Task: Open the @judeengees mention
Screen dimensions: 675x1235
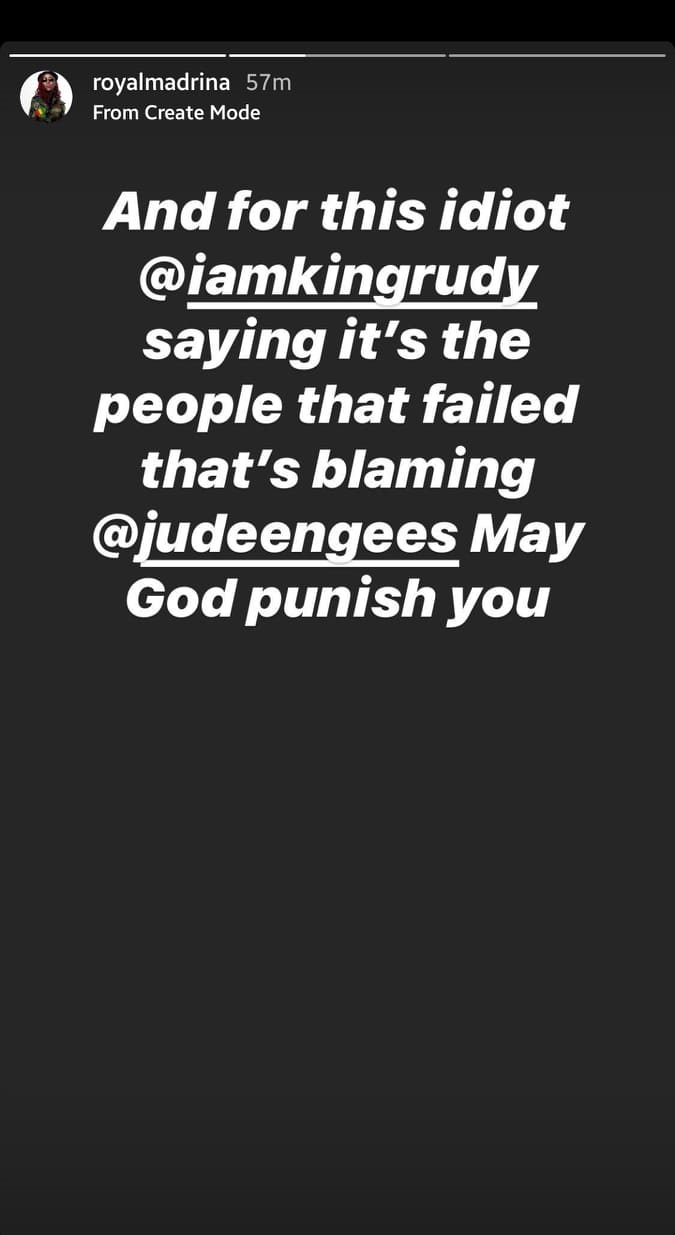Action: [276, 536]
